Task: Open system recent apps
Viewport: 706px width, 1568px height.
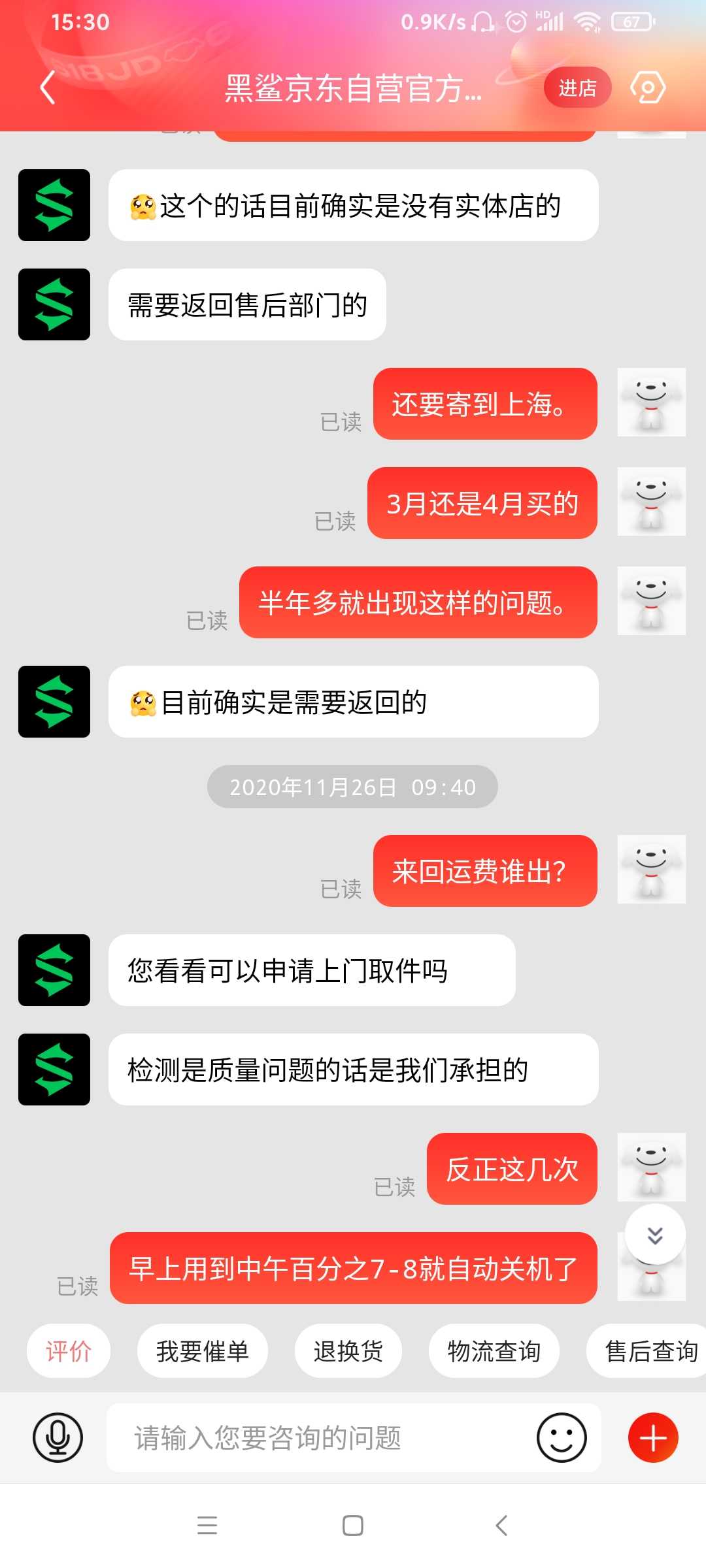Action: pyautogui.click(x=207, y=1526)
